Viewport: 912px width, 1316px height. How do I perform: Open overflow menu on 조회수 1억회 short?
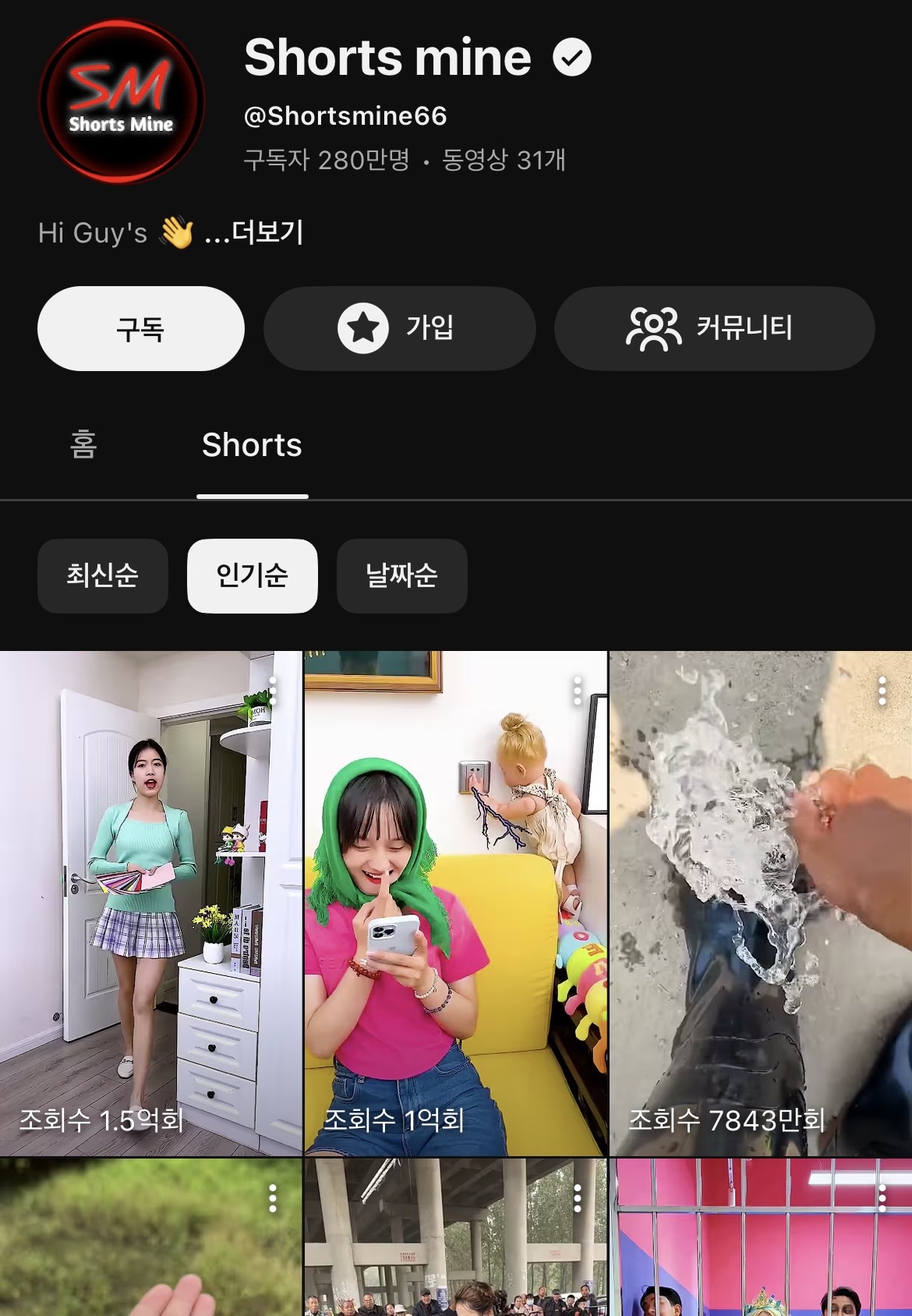click(x=578, y=691)
